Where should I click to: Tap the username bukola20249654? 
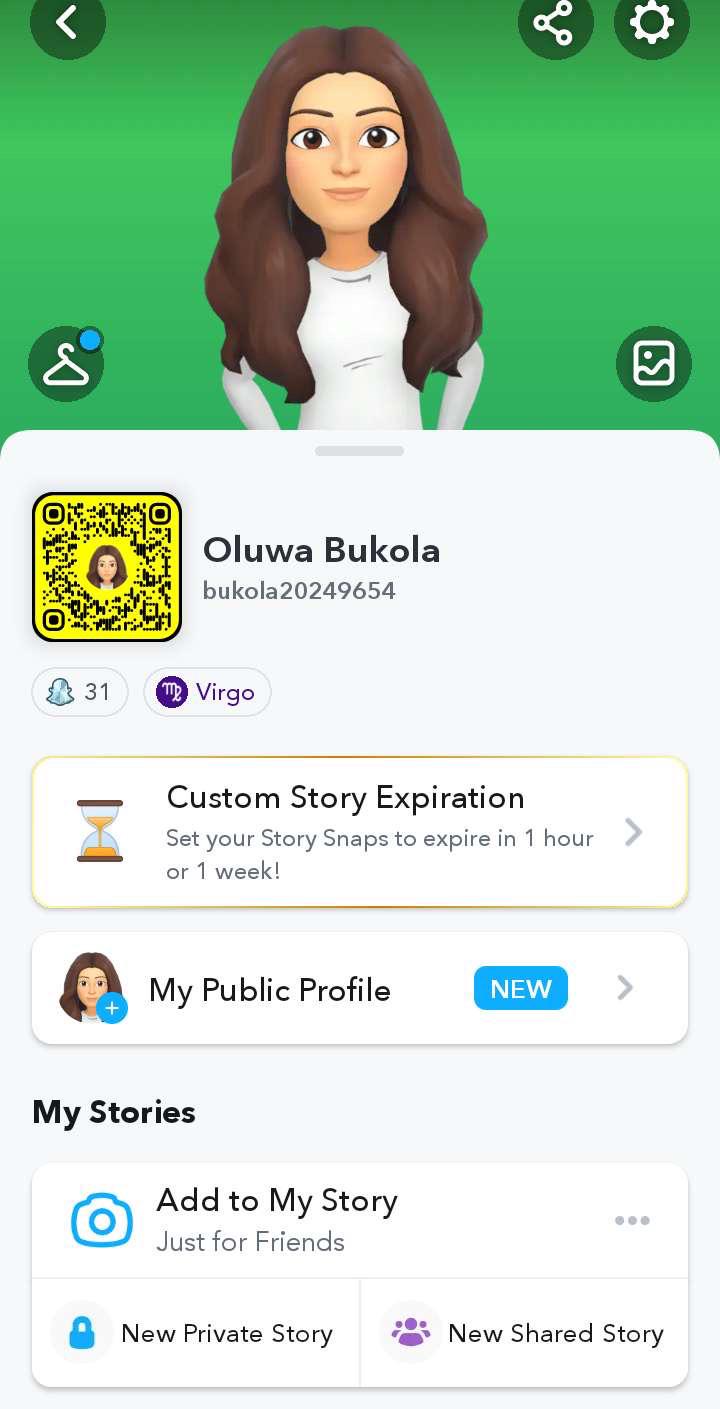tap(300, 591)
